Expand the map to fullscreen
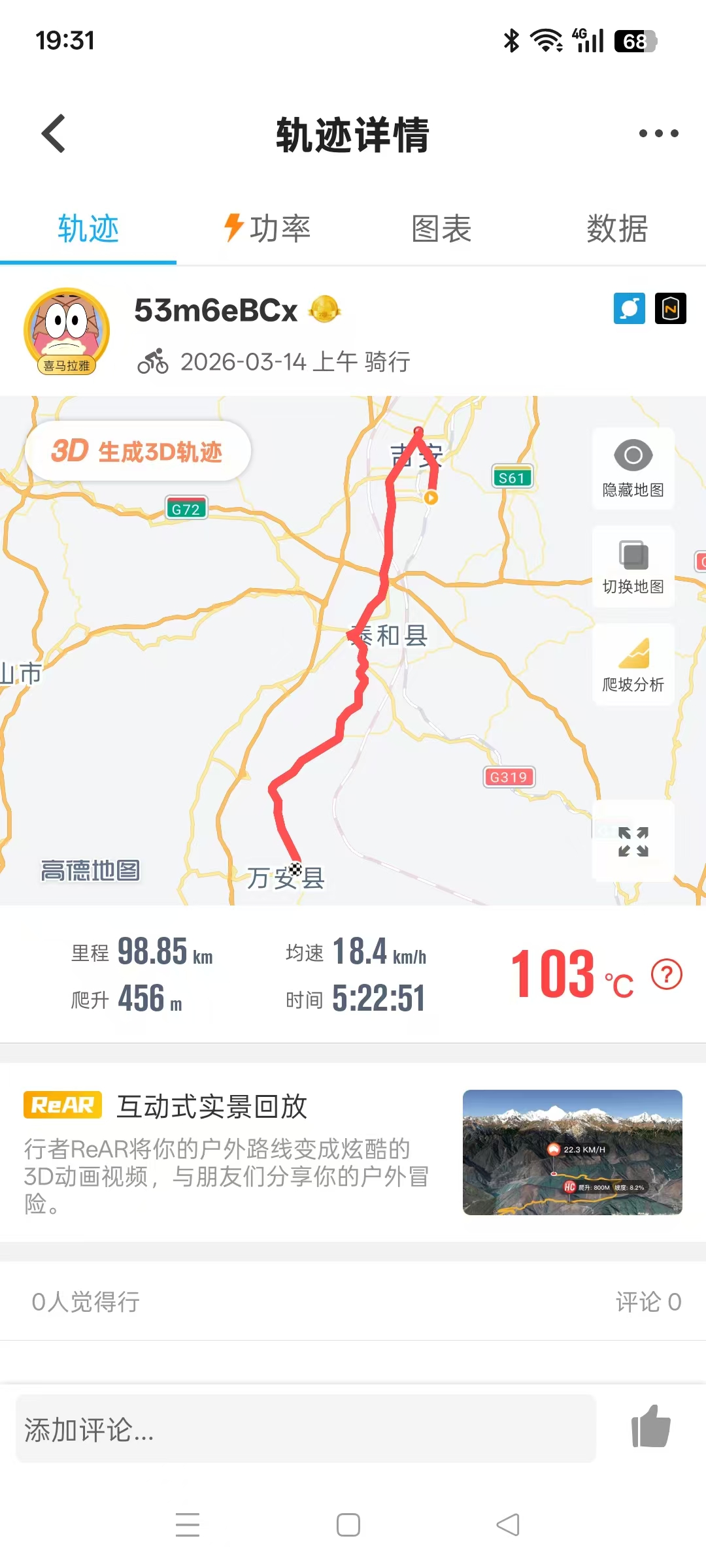The image size is (706, 1568). [x=631, y=843]
